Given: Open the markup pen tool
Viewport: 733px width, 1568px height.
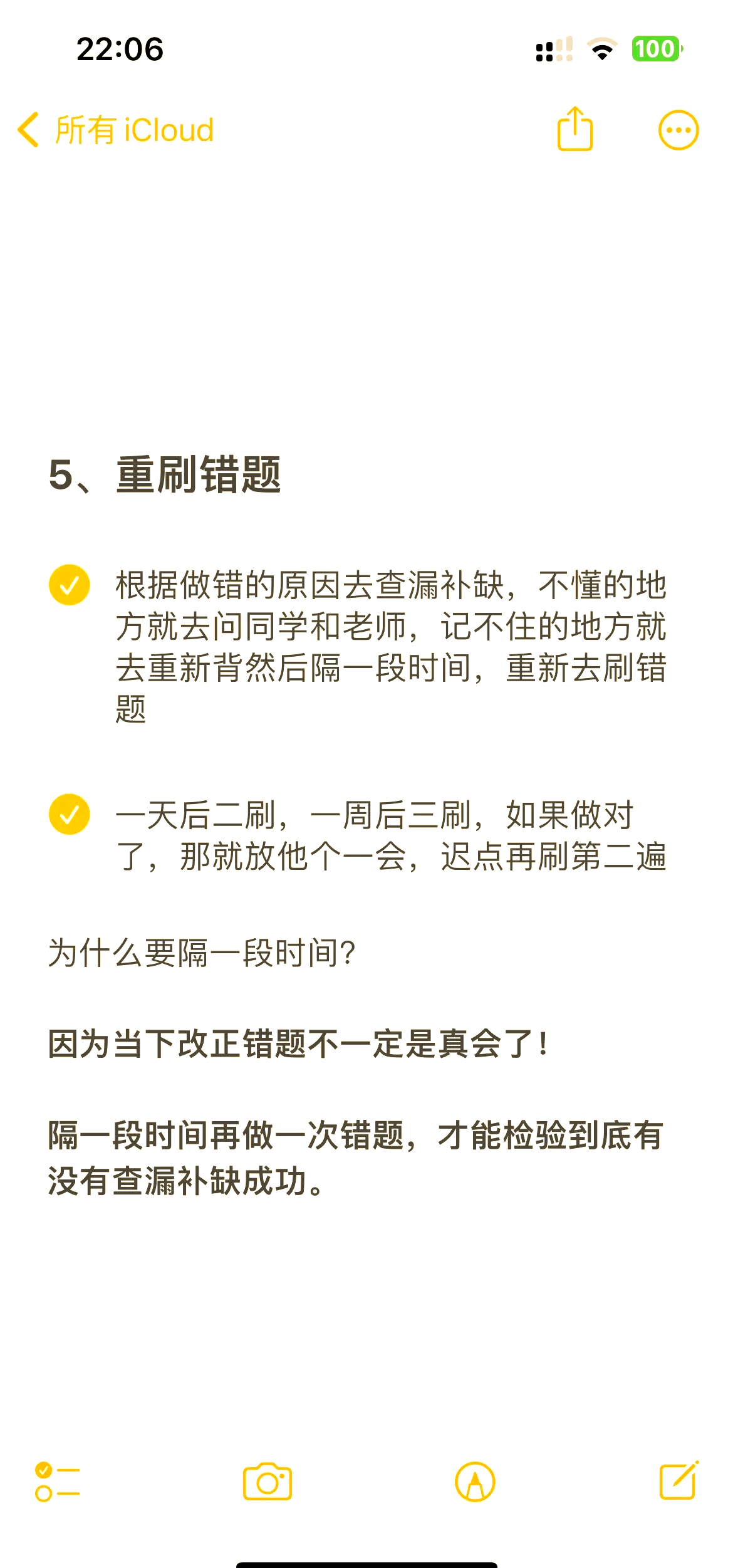Looking at the screenshot, I should 475,1482.
